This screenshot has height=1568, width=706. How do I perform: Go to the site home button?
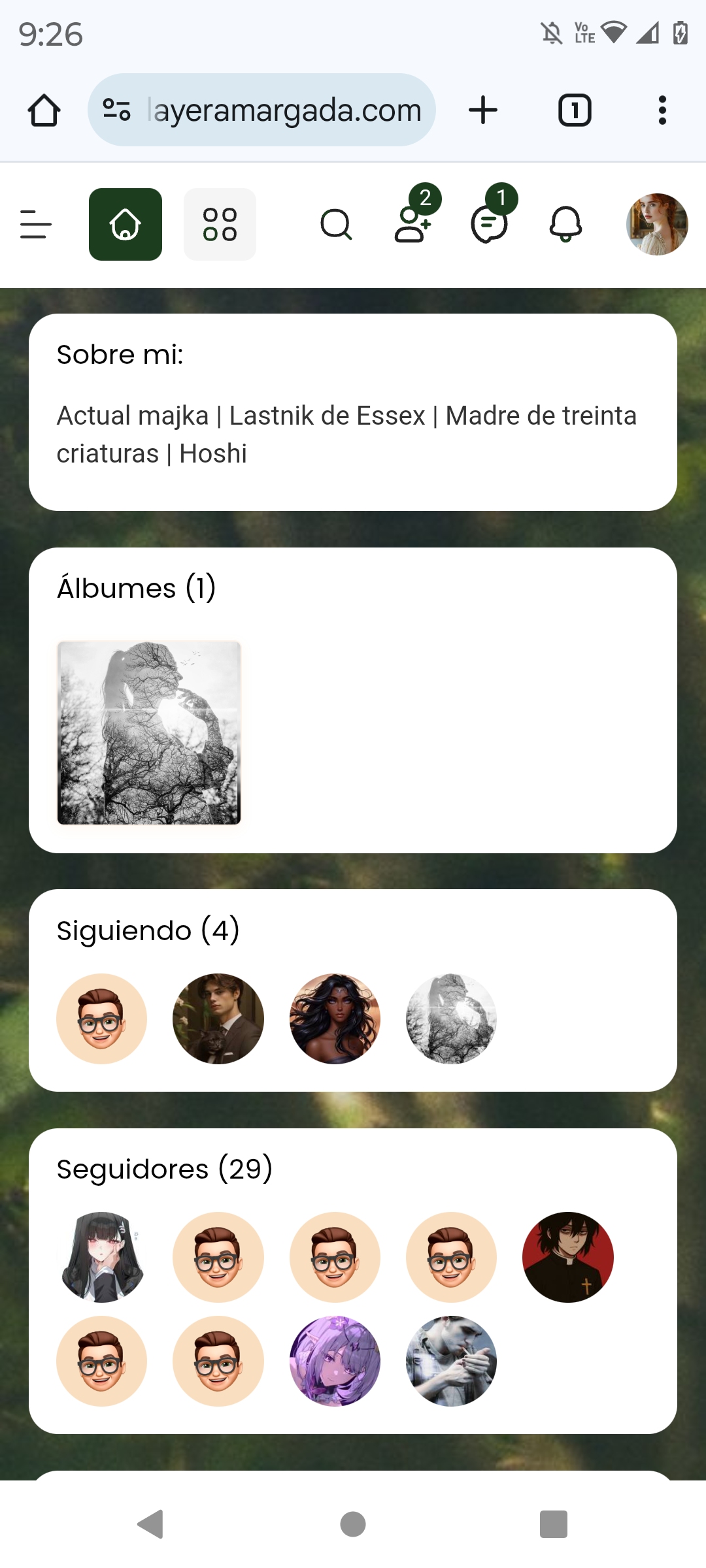point(126,224)
